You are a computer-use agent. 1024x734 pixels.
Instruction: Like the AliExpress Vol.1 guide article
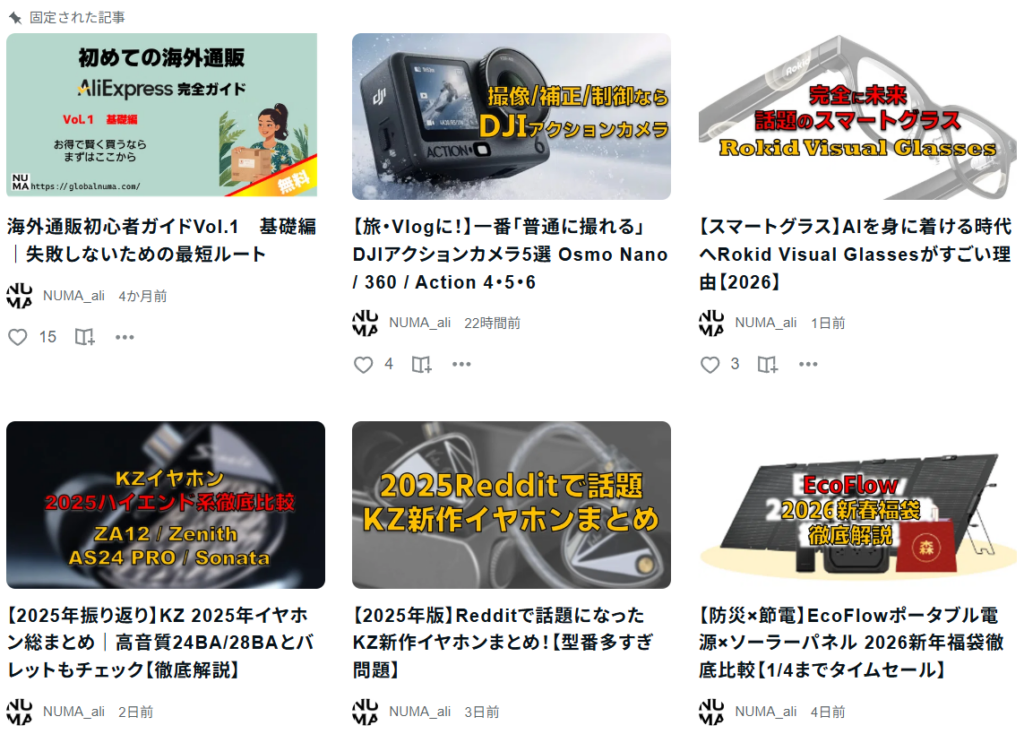click(x=18, y=337)
